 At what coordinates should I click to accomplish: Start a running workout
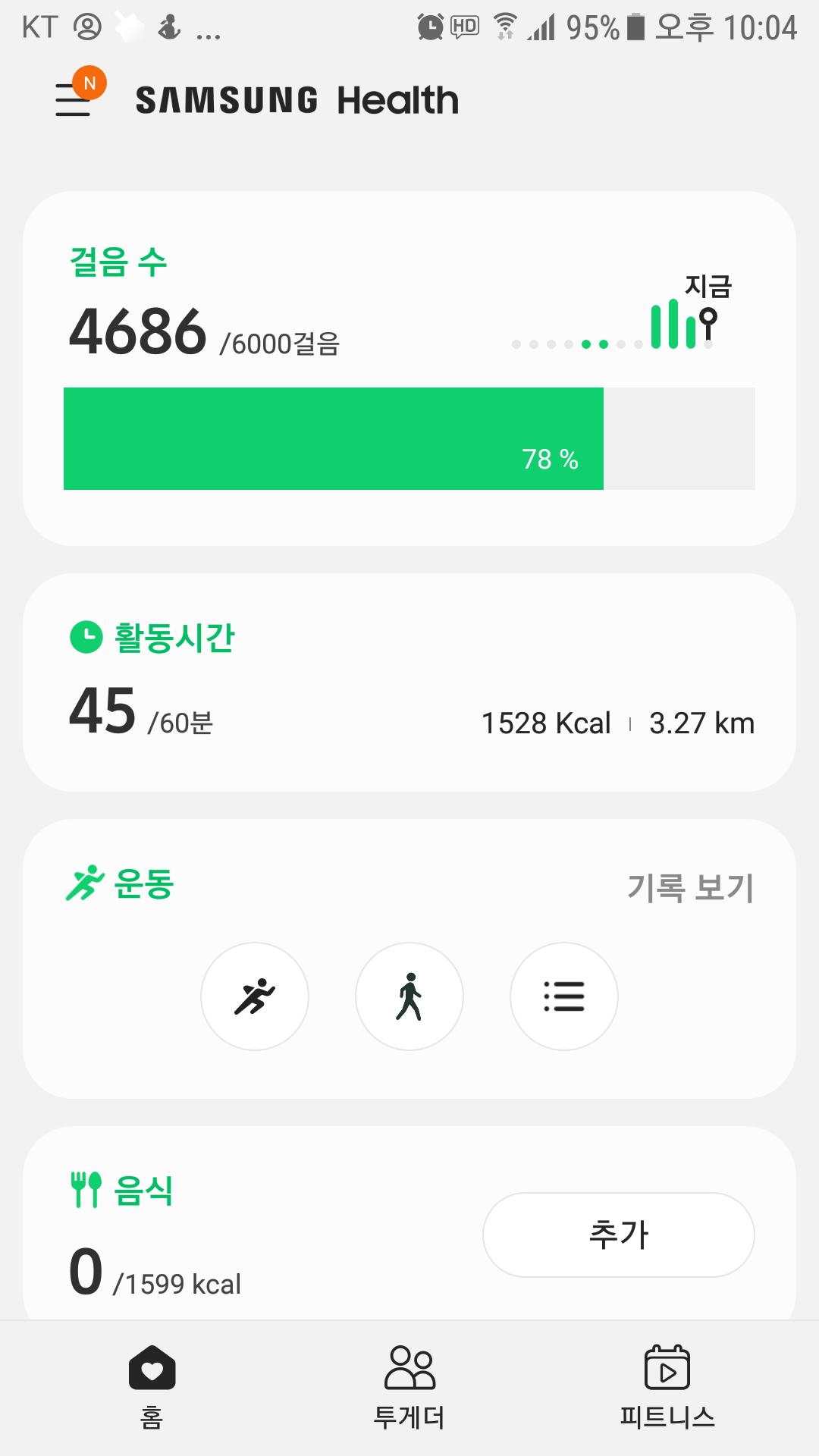[255, 996]
